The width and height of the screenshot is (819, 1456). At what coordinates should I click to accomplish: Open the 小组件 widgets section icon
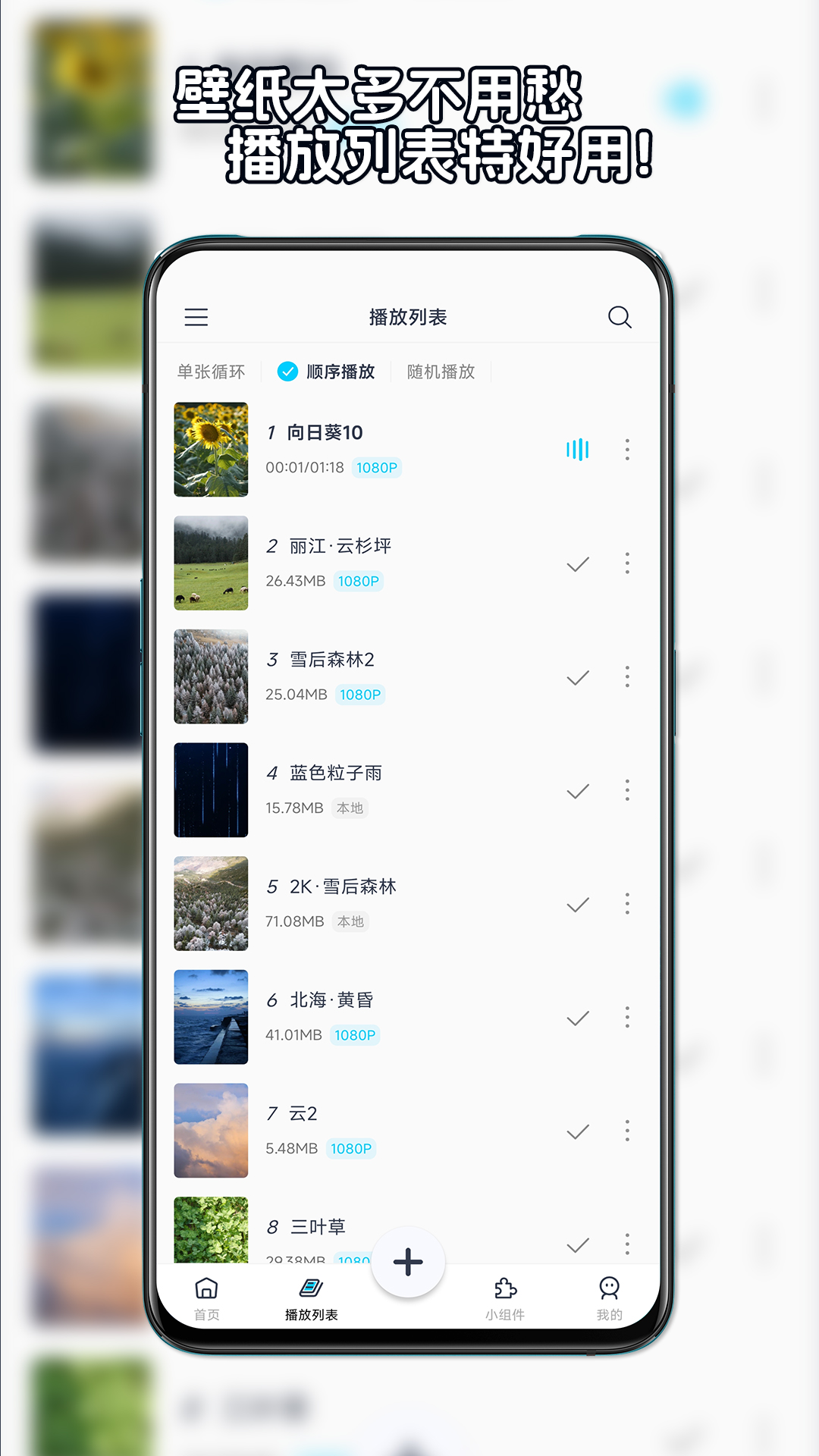506,1289
